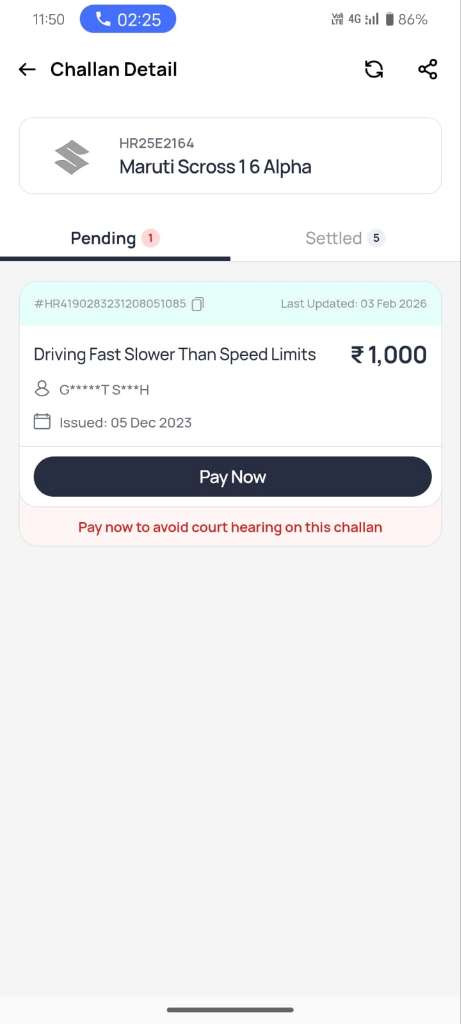Viewport: 461px width, 1024px height.
Task: Tap Pay Now for the ₹1,000 challan
Action: pyautogui.click(x=232, y=477)
